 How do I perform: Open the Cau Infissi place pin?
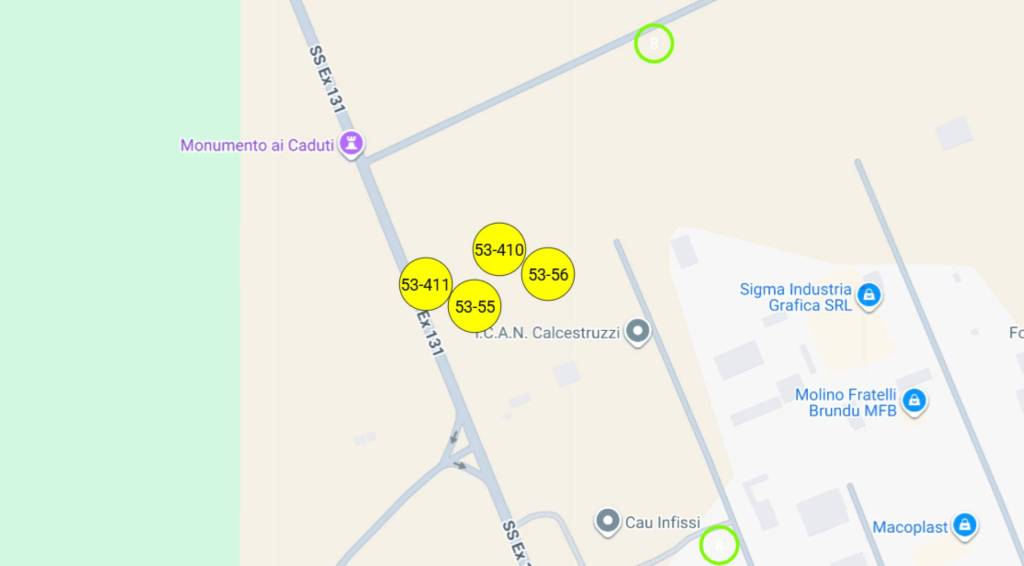pos(608,521)
